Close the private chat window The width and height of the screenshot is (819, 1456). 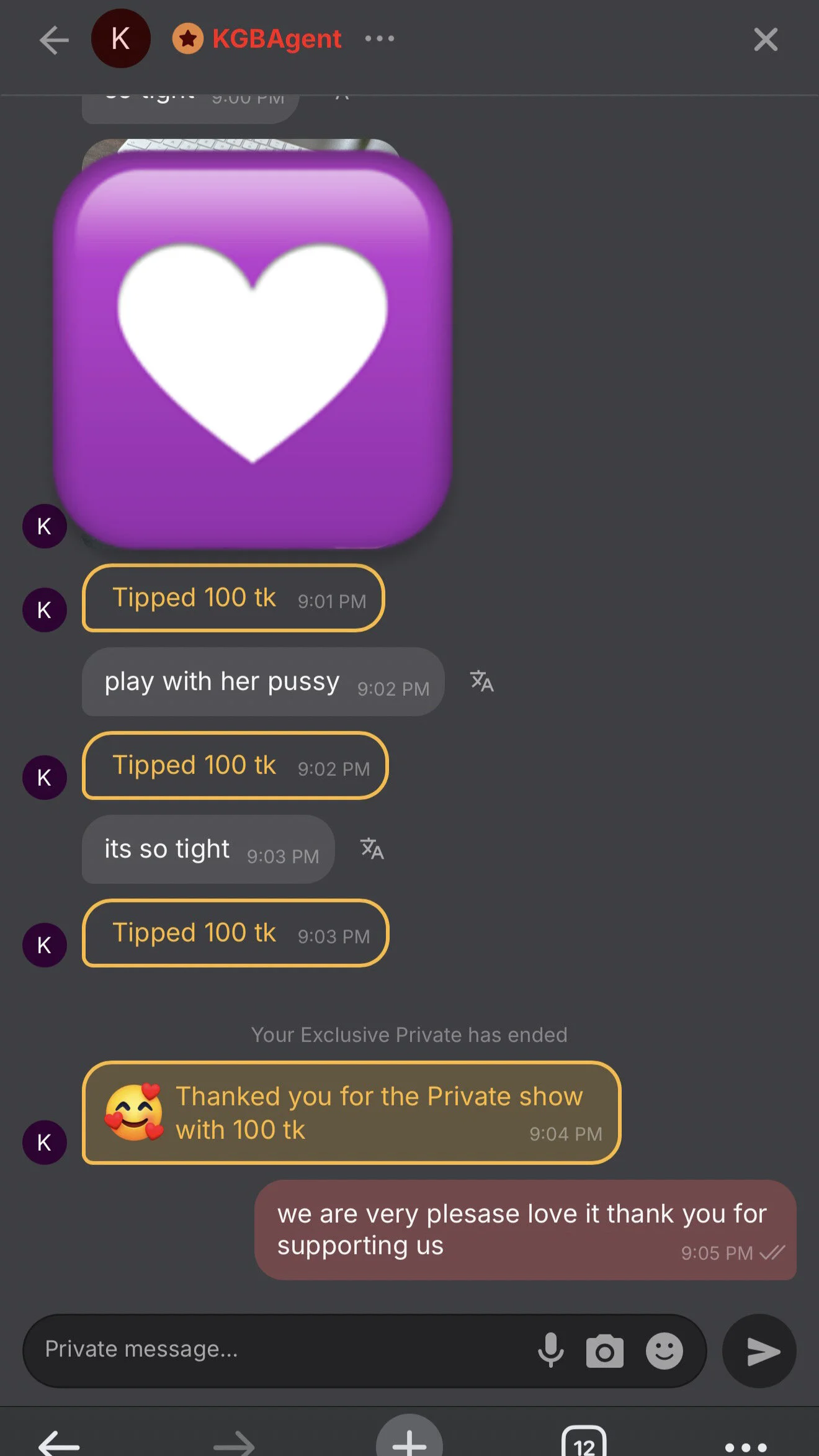pyautogui.click(x=765, y=40)
